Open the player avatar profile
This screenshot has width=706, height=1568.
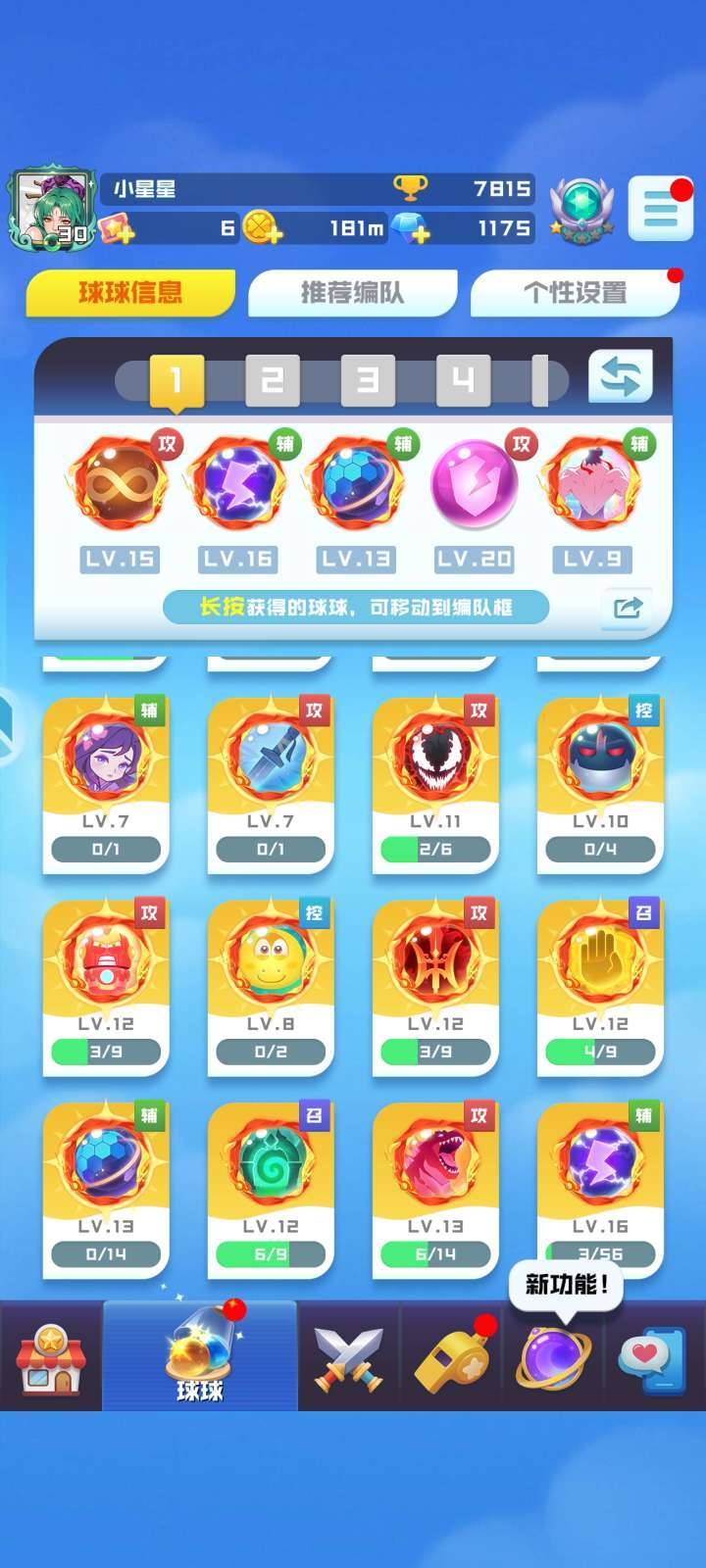tap(50, 210)
